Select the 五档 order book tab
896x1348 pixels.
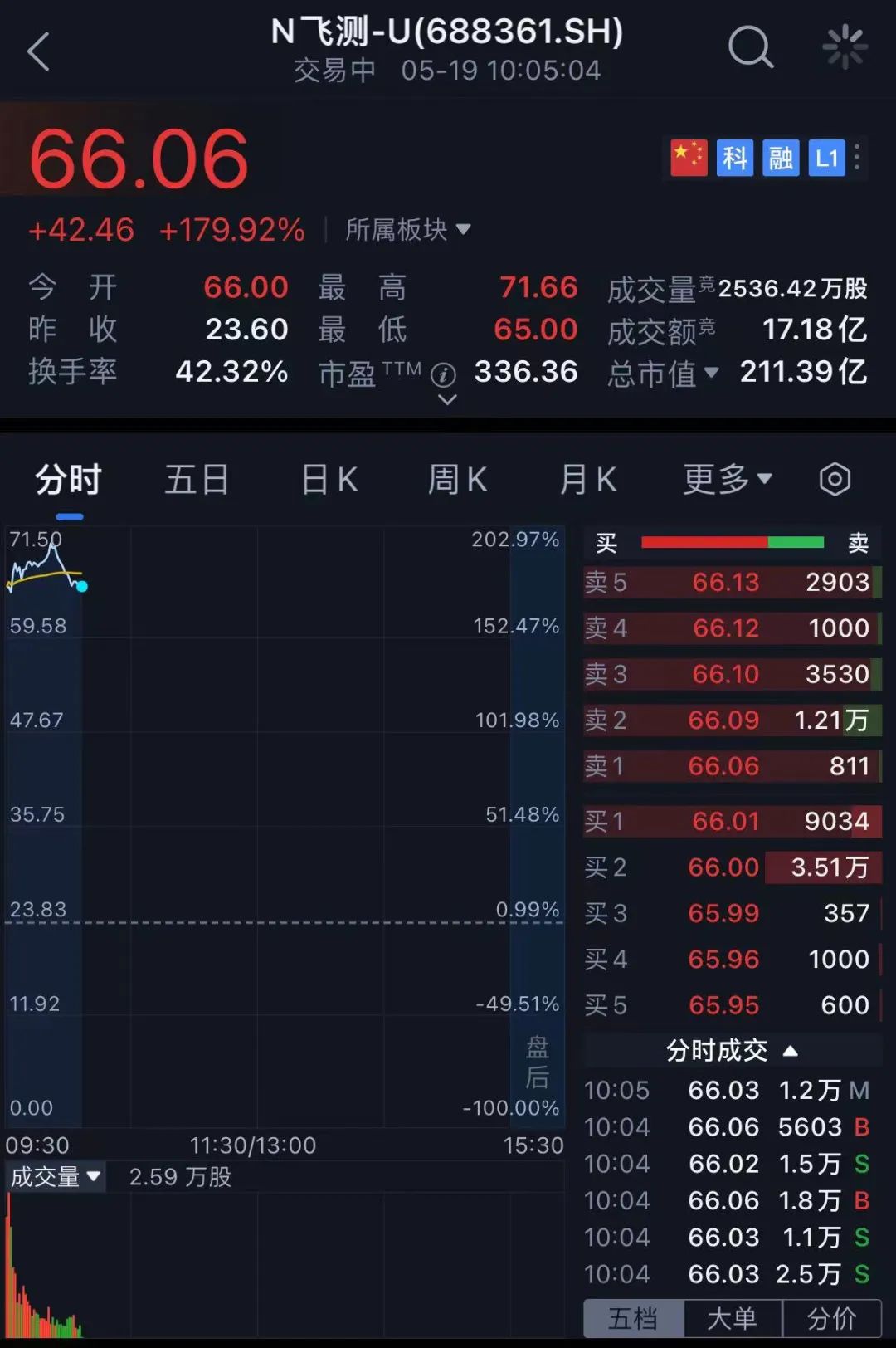(x=634, y=1318)
